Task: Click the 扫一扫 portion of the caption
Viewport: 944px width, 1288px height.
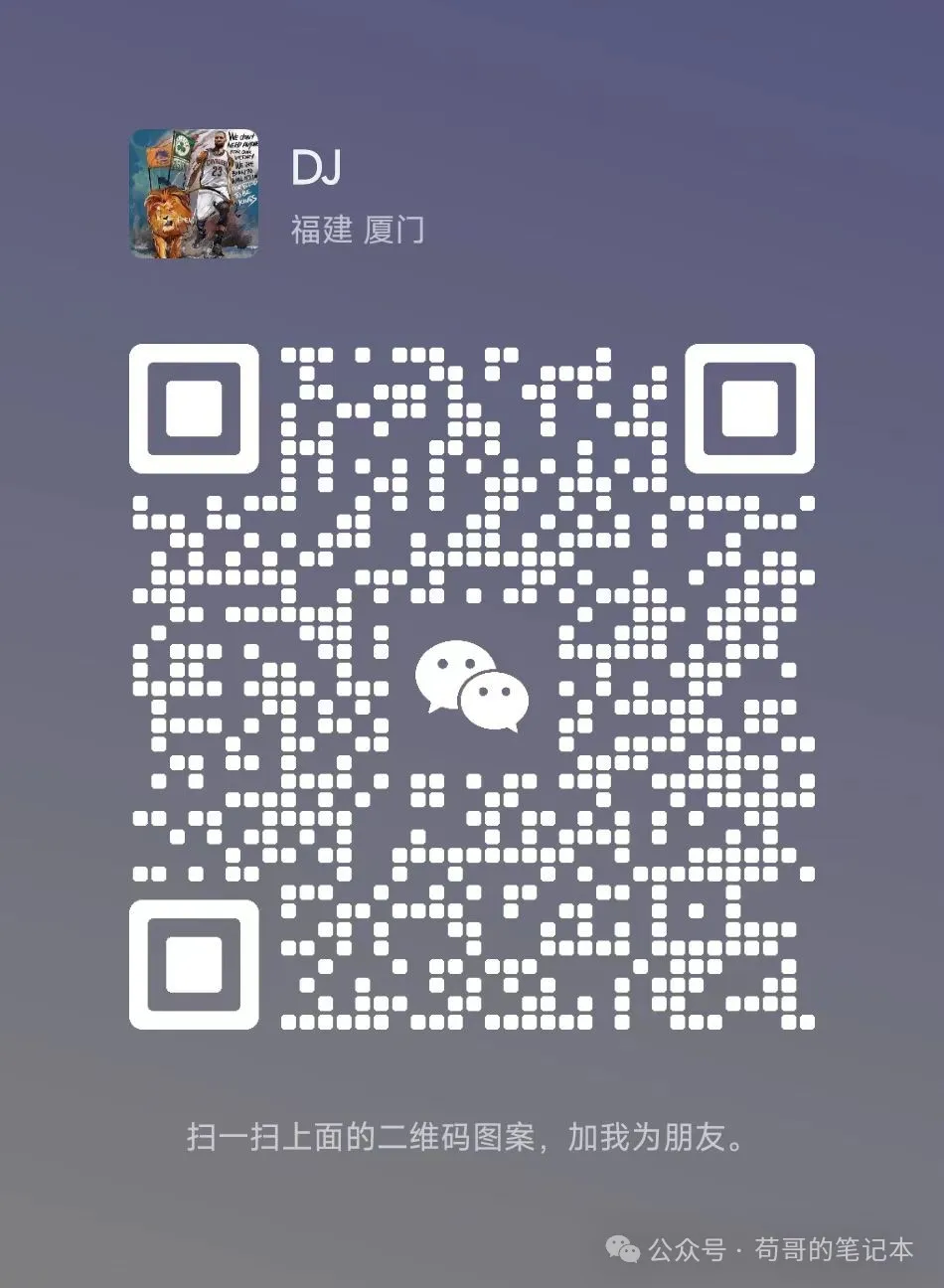Action: (x=234, y=1134)
